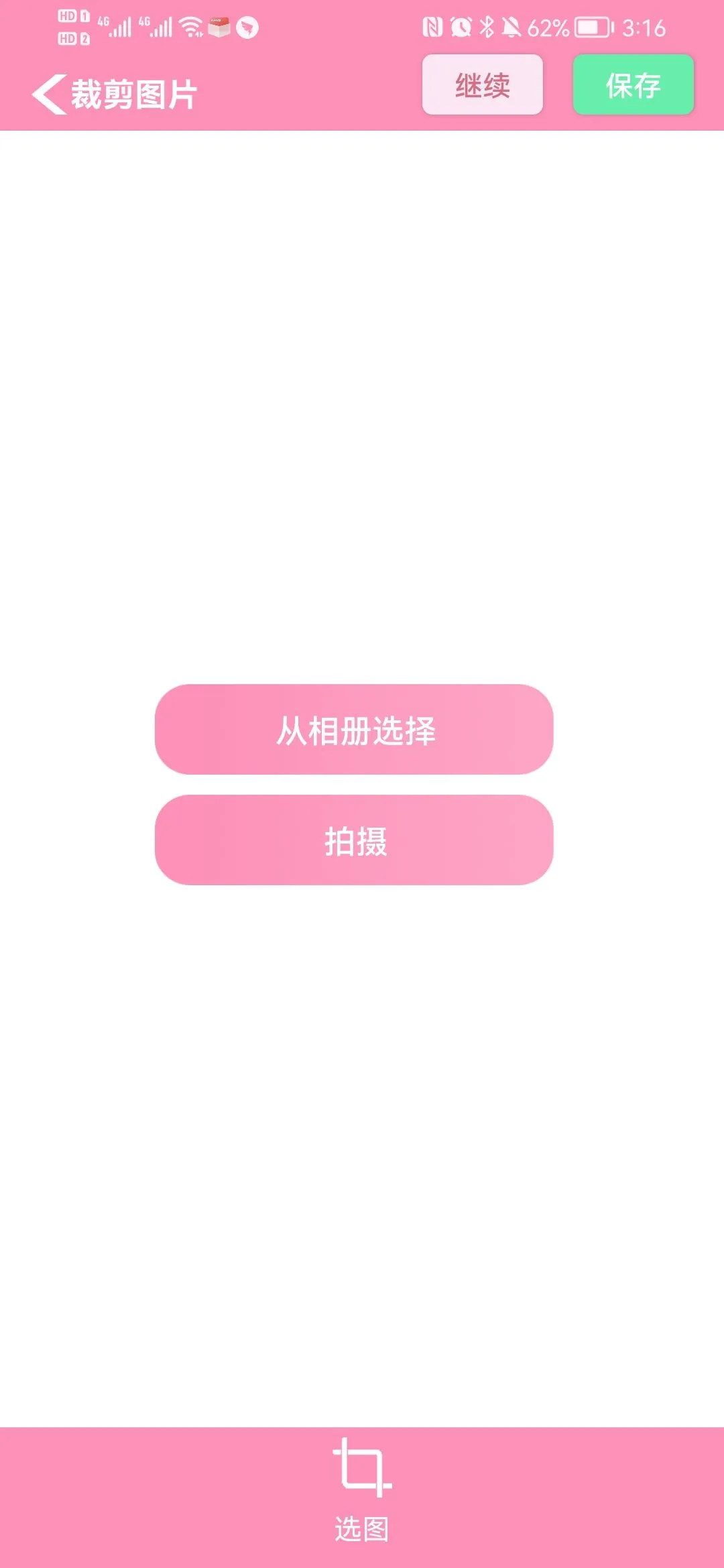
Task: Choose 从相册选择 to pick from album
Action: coord(354,730)
